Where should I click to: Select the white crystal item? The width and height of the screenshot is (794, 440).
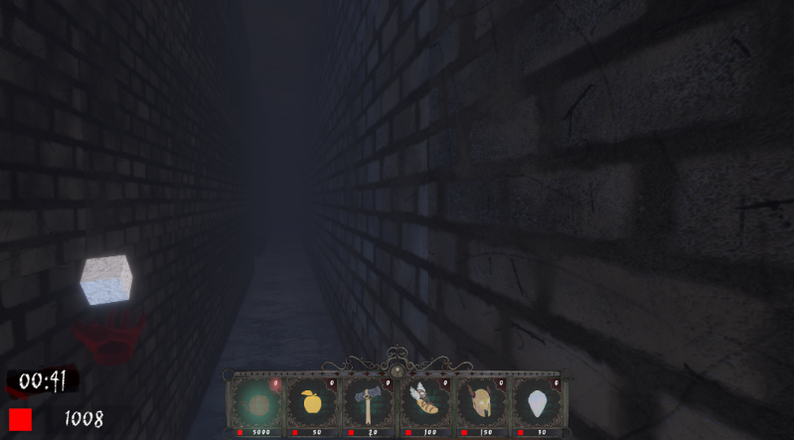(x=536, y=403)
